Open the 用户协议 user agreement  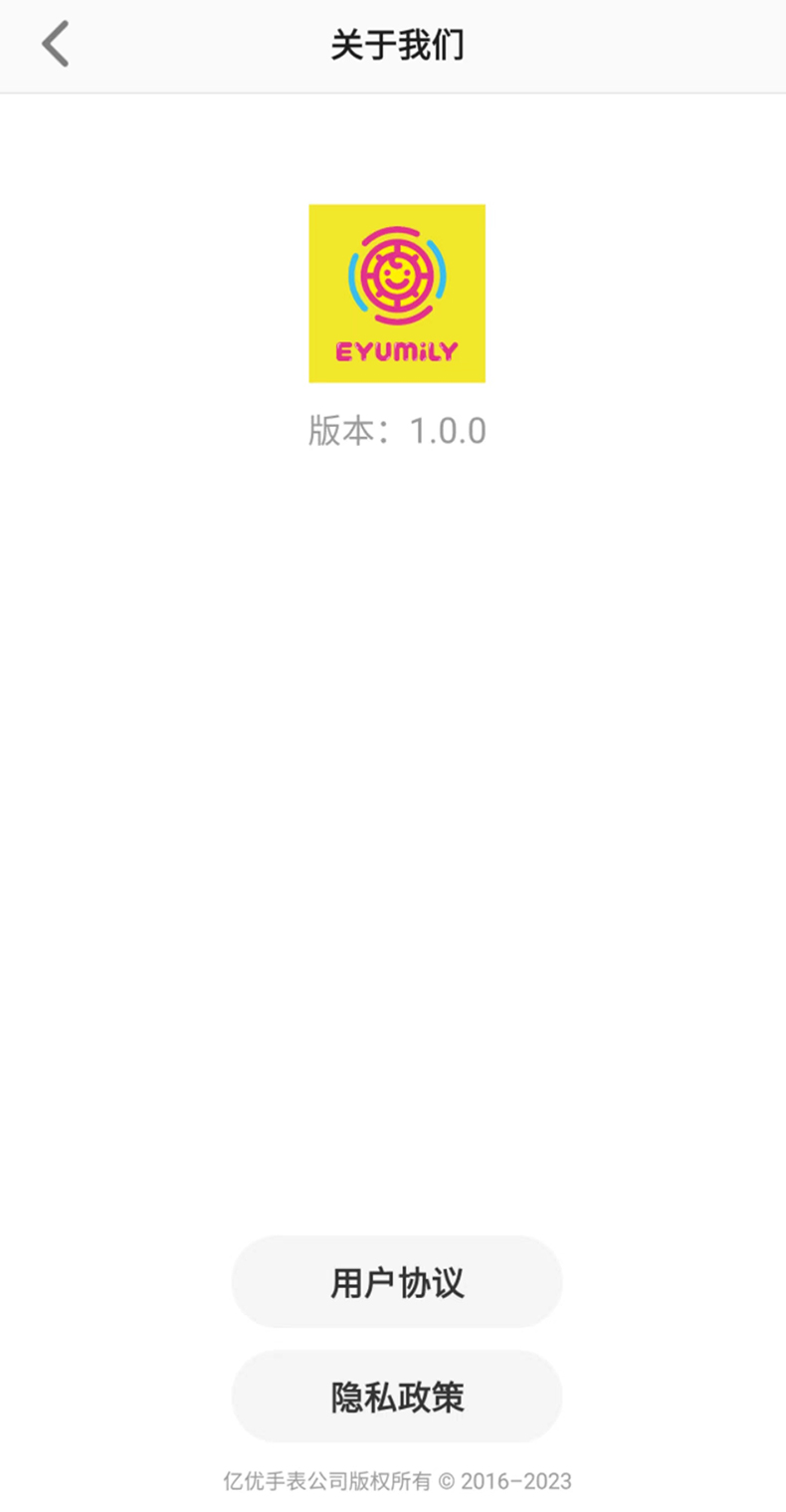tap(397, 1282)
